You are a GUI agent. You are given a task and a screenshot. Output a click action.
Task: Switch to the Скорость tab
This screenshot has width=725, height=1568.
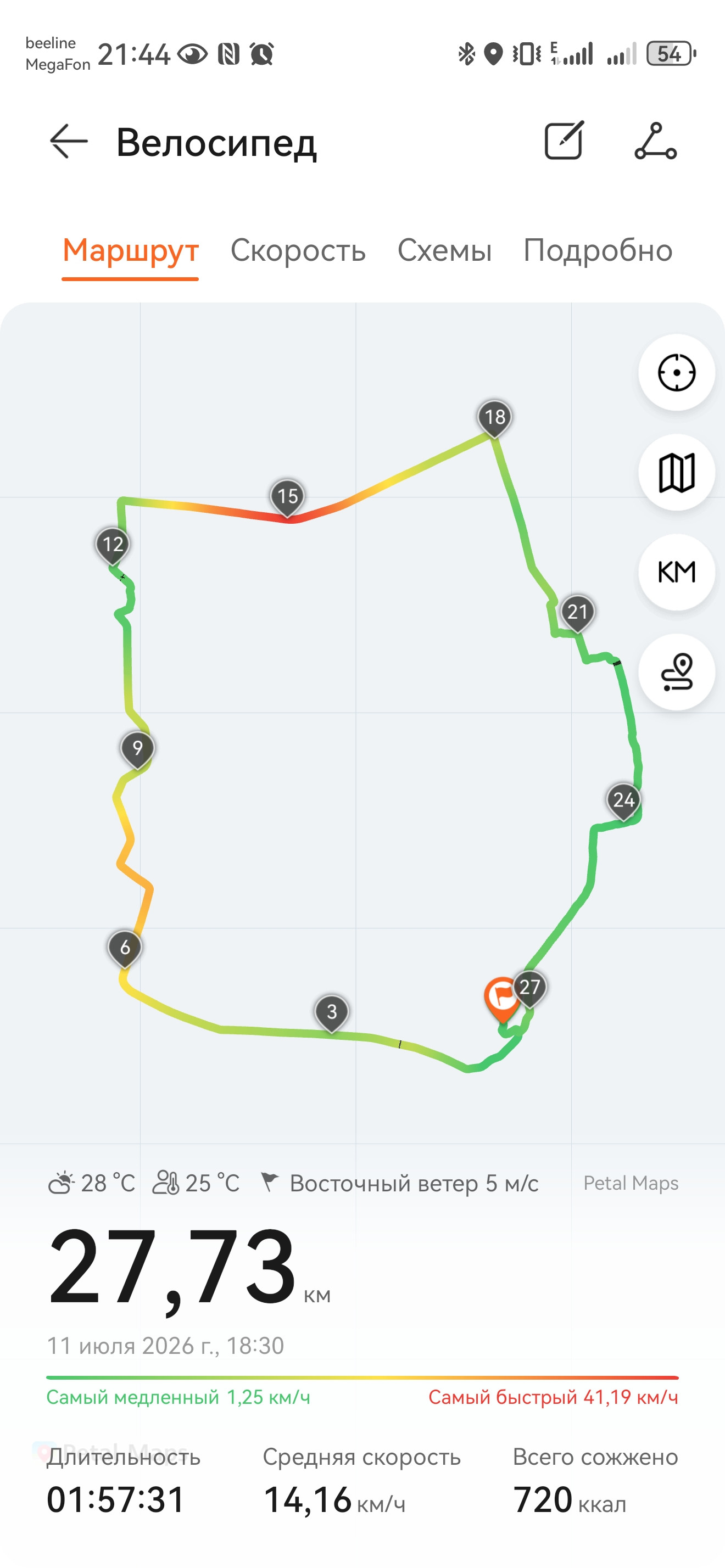pyautogui.click(x=298, y=251)
